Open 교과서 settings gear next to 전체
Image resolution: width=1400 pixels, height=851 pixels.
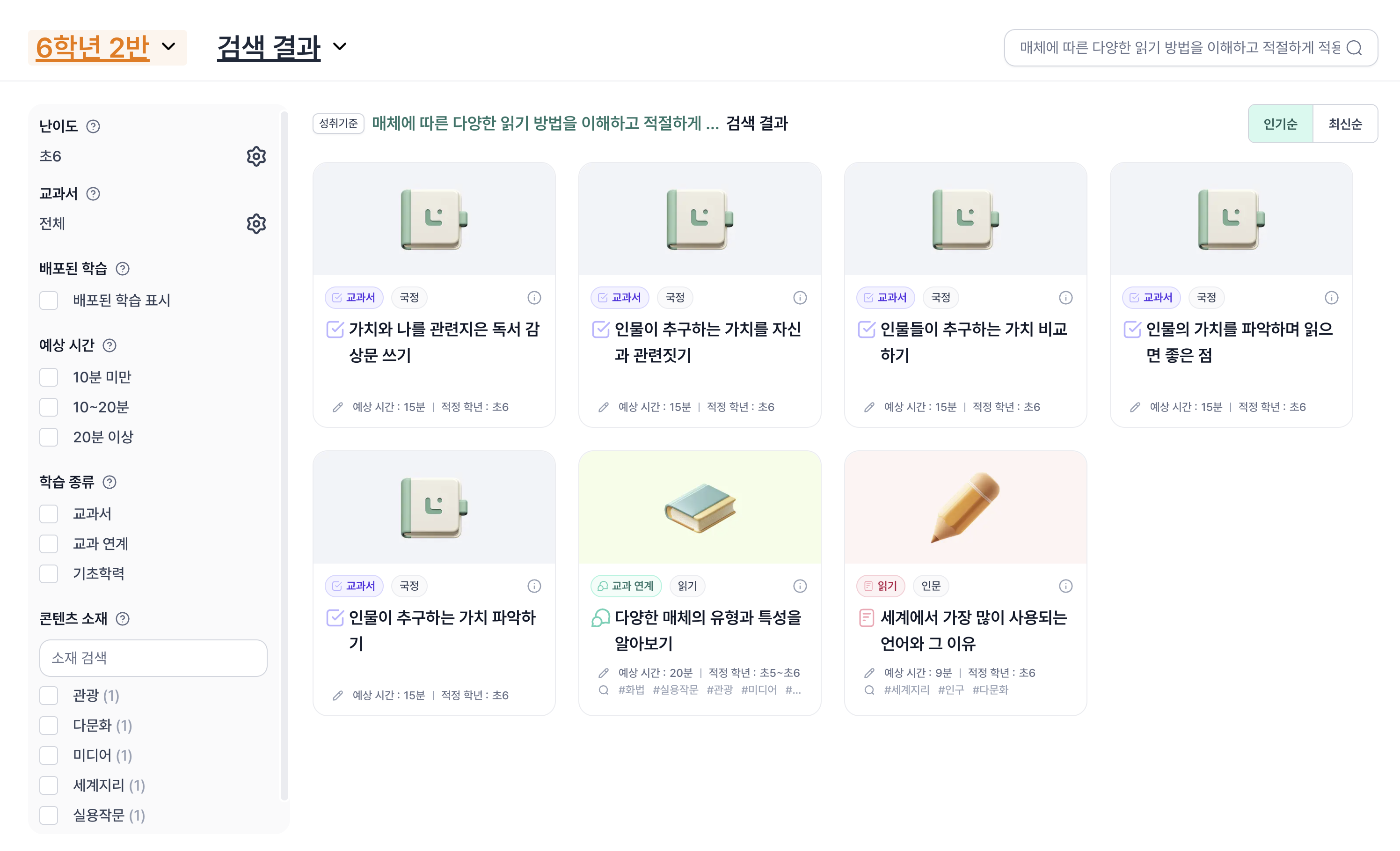pyautogui.click(x=256, y=224)
